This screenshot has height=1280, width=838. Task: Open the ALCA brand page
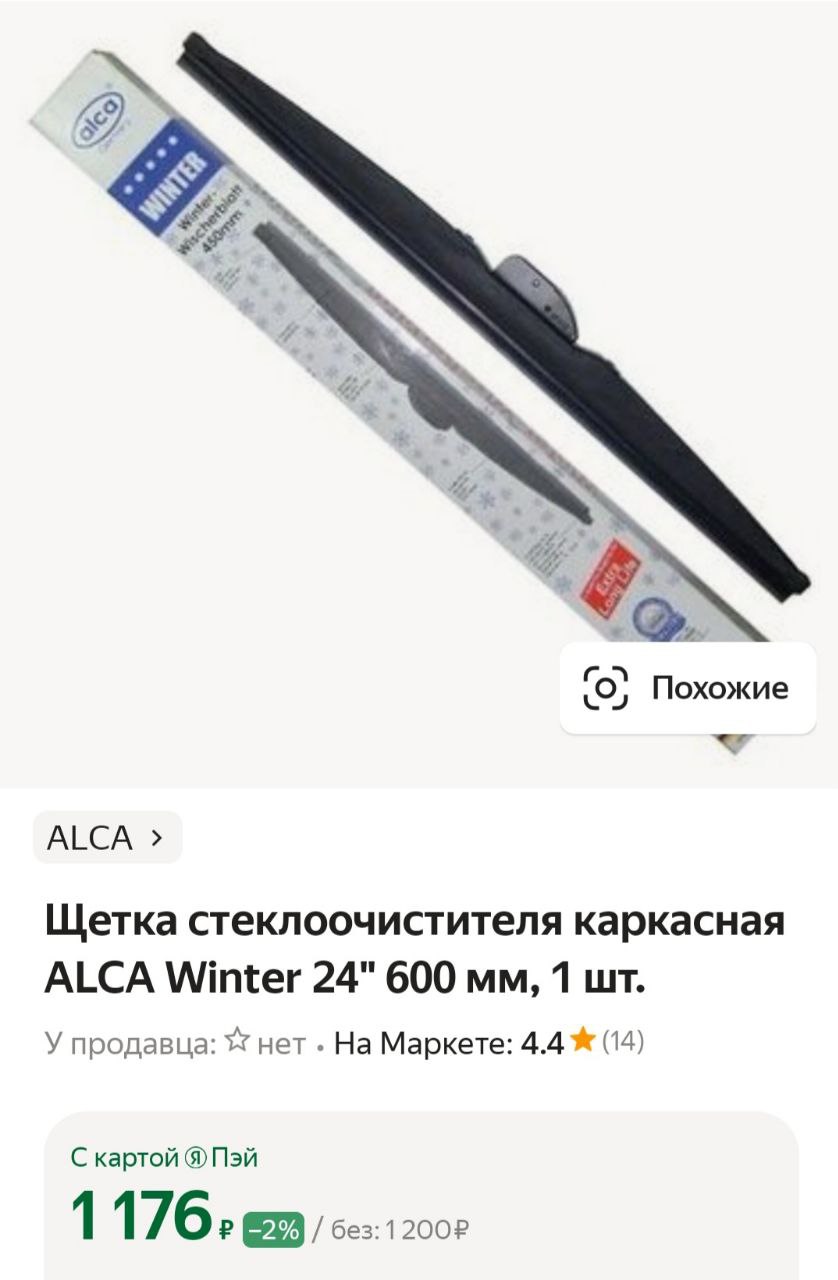[x=107, y=837]
